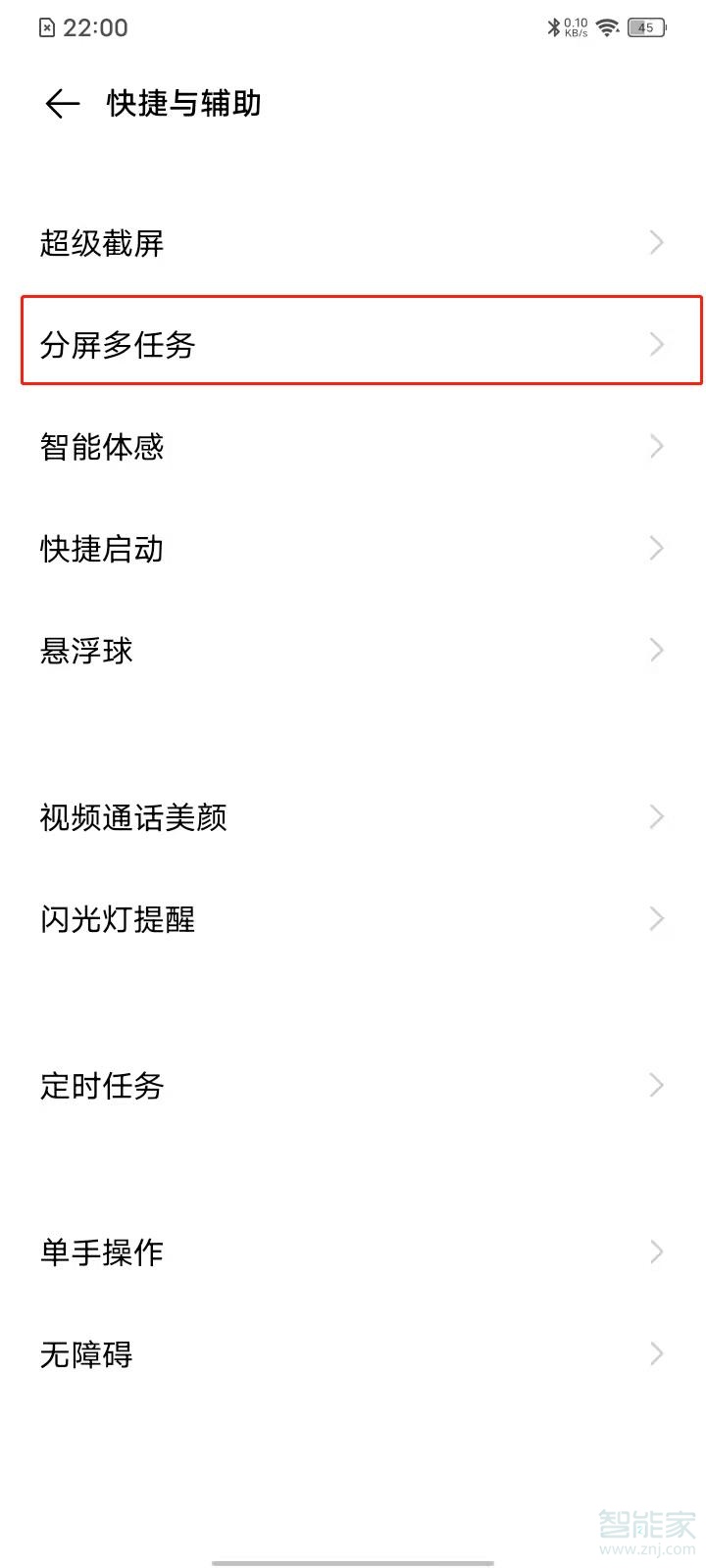Open 悬浮球 settings

coord(353,650)
